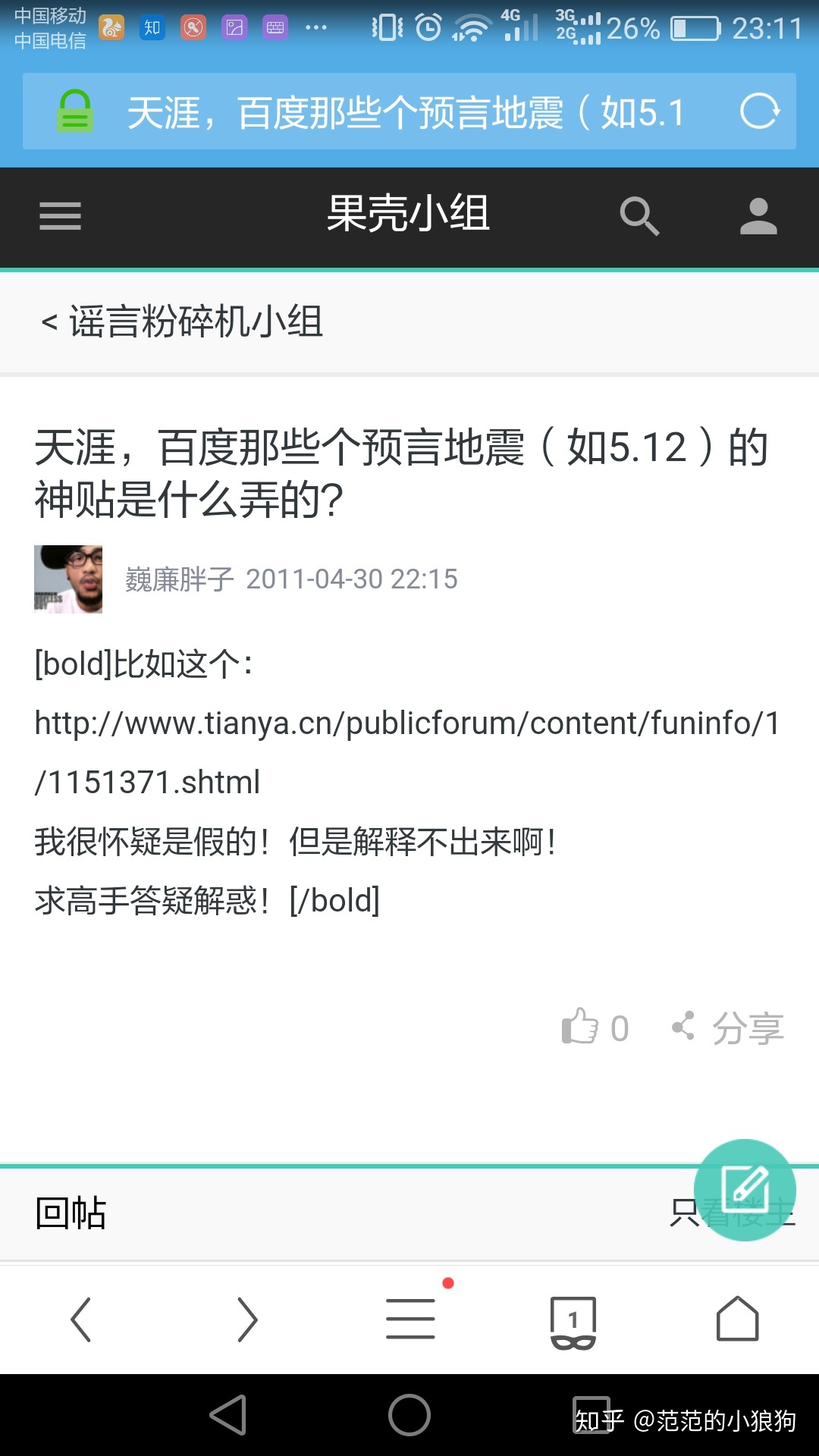This screenshot has width=819, height=1456.
Task: Open author 巍廉胖子's avatar
Action: coord(68,579)
